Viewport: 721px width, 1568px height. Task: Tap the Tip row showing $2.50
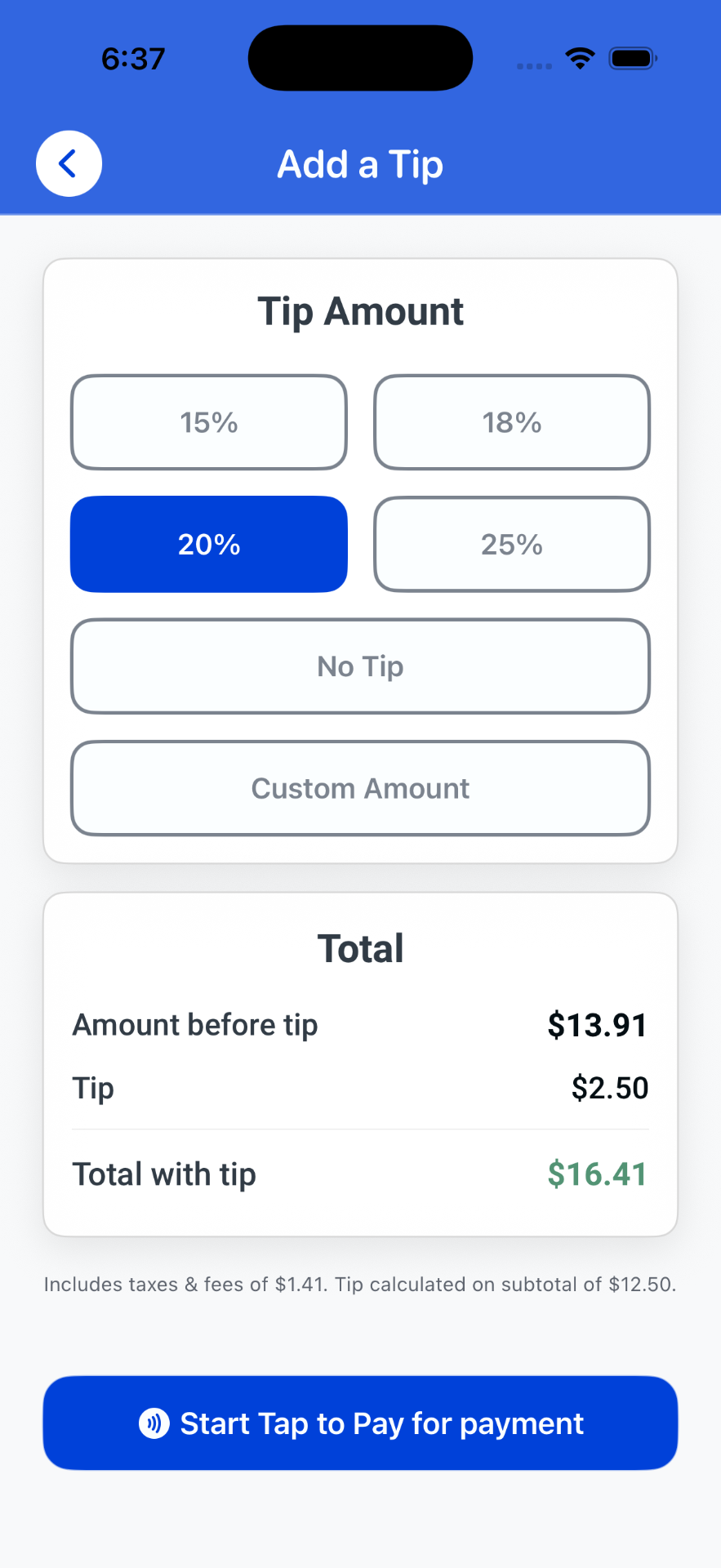pyautogui.click(x=360, y=1087)
